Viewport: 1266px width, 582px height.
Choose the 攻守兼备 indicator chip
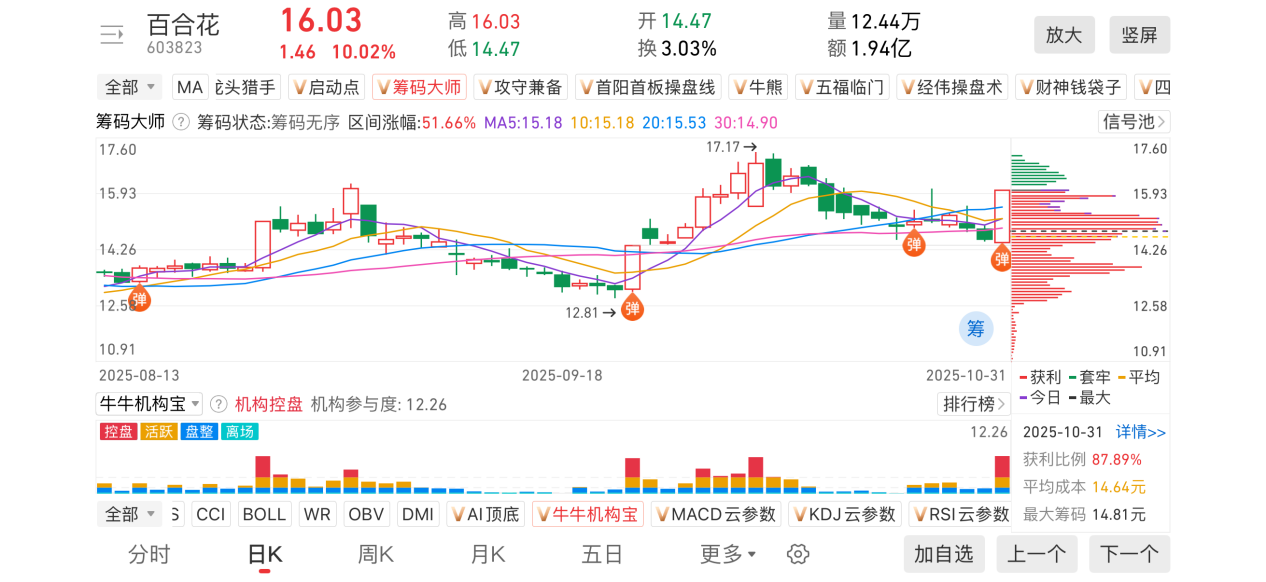(520, 87)
